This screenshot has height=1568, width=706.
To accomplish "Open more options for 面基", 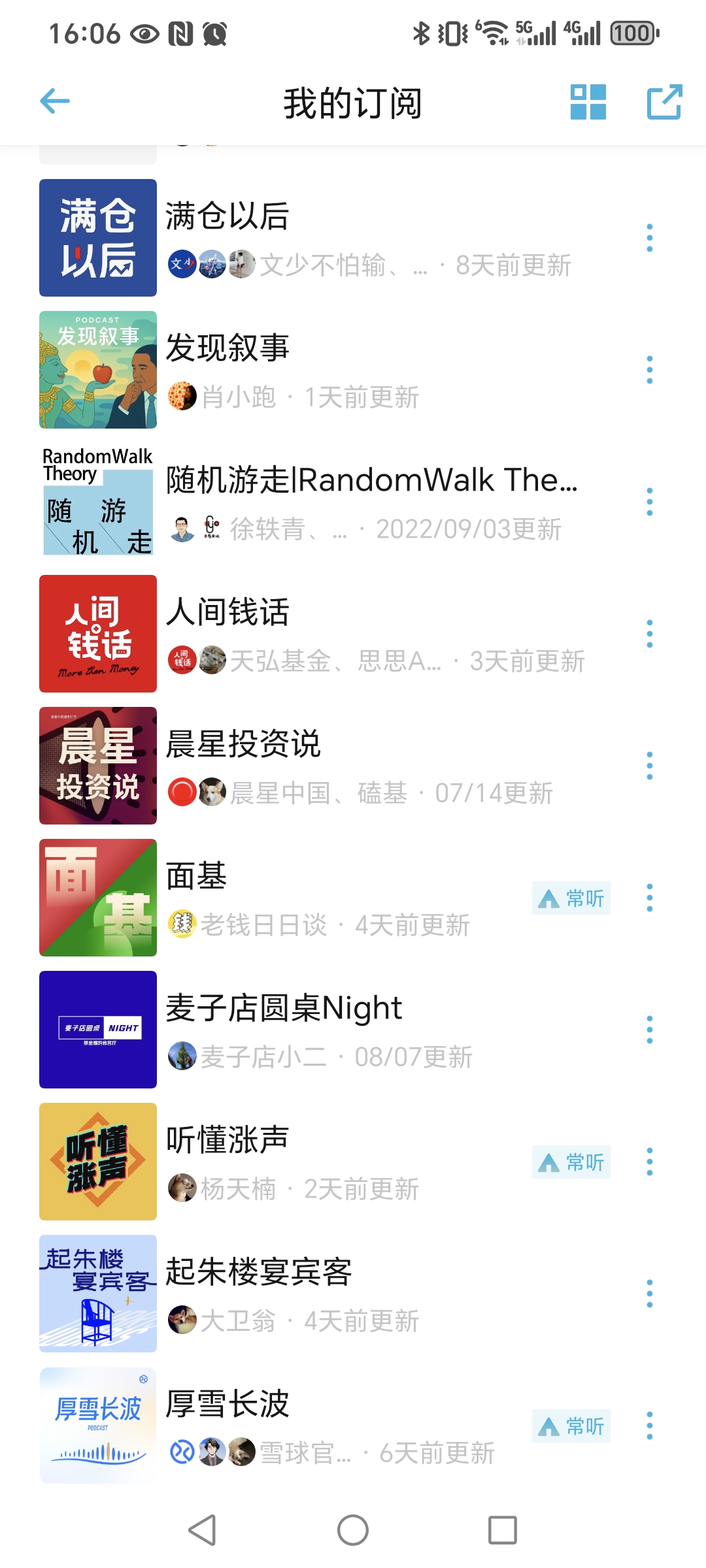I will point(649,898).
